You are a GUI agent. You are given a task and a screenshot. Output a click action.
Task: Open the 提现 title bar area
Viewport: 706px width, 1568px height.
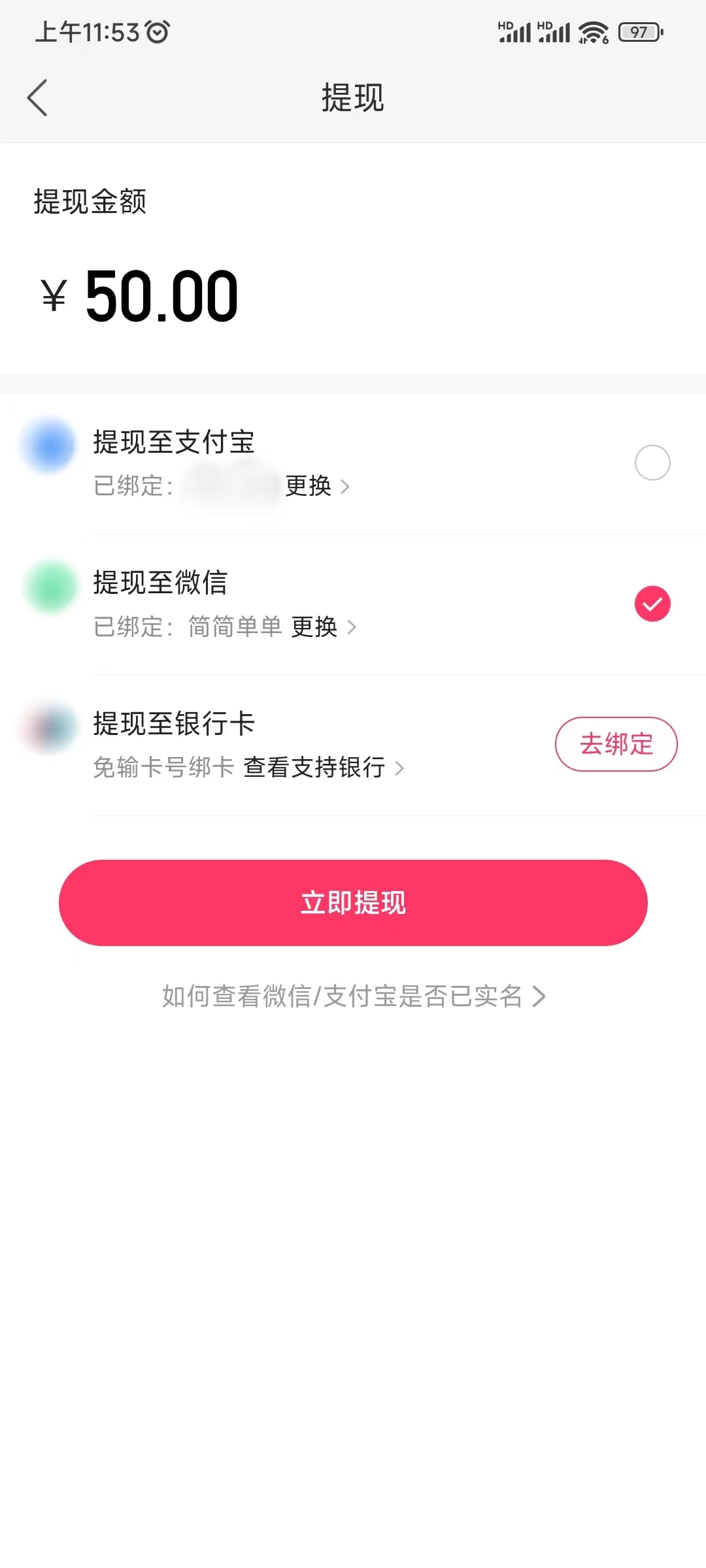pos(353,98)
